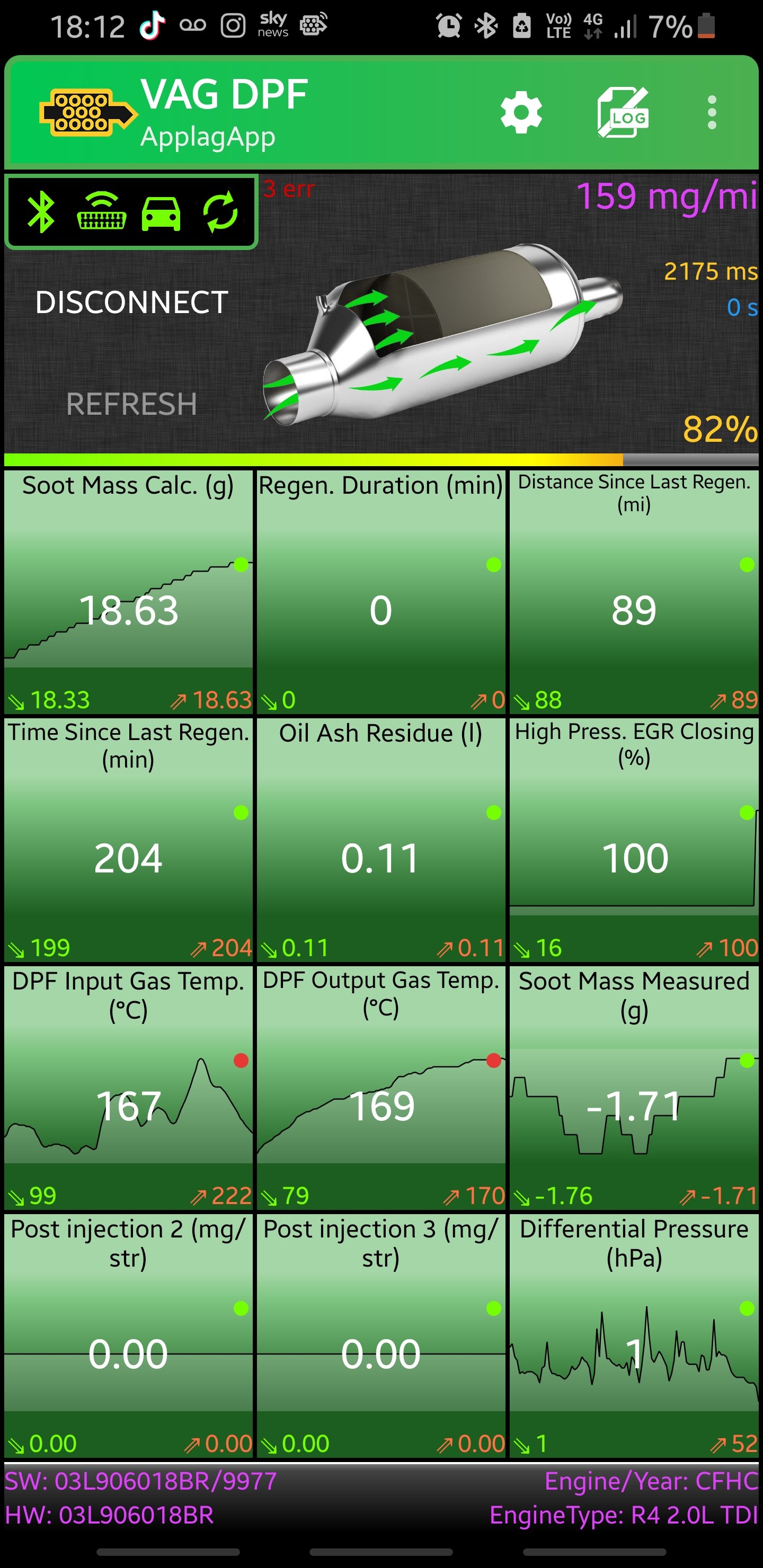Select the Soot Mass Measured tile

coord(634,1088)
